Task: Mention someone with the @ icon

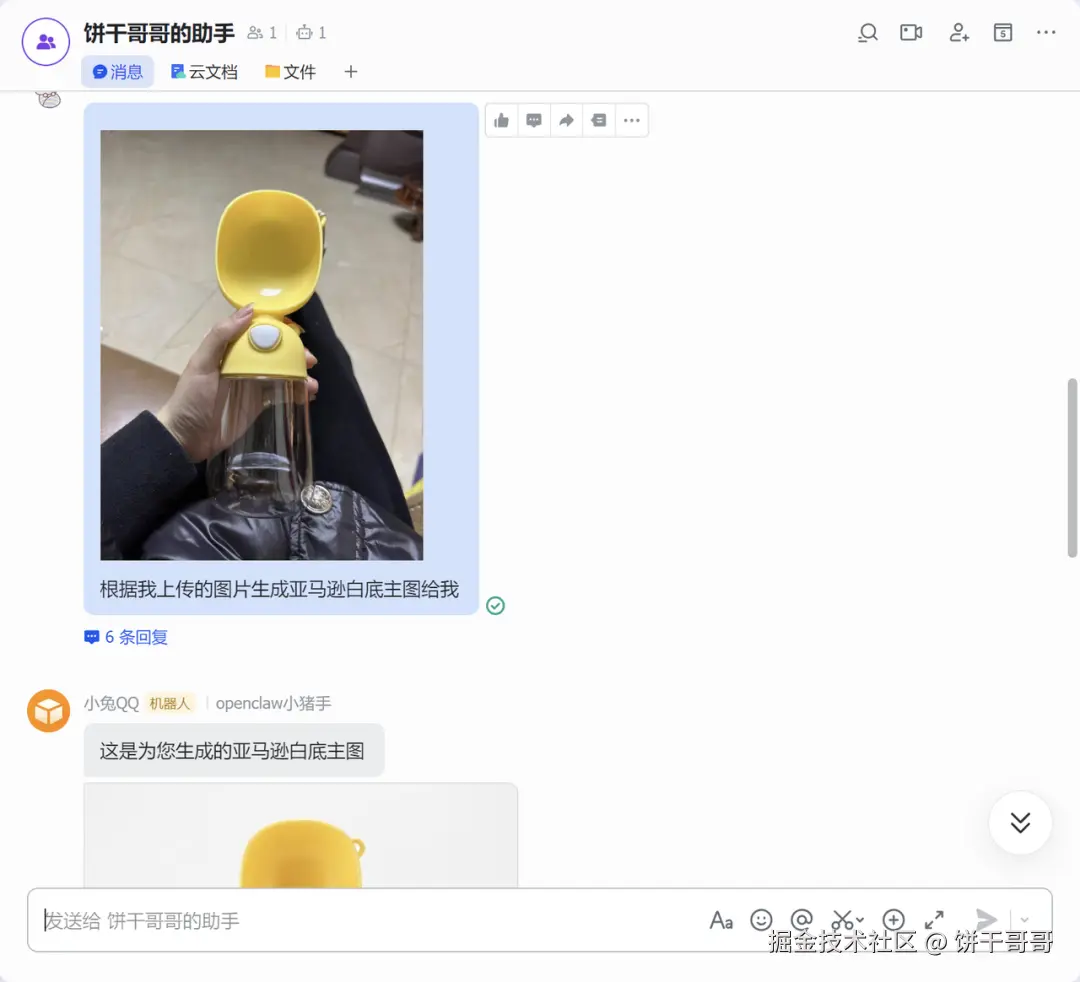Action: point(801,920)
